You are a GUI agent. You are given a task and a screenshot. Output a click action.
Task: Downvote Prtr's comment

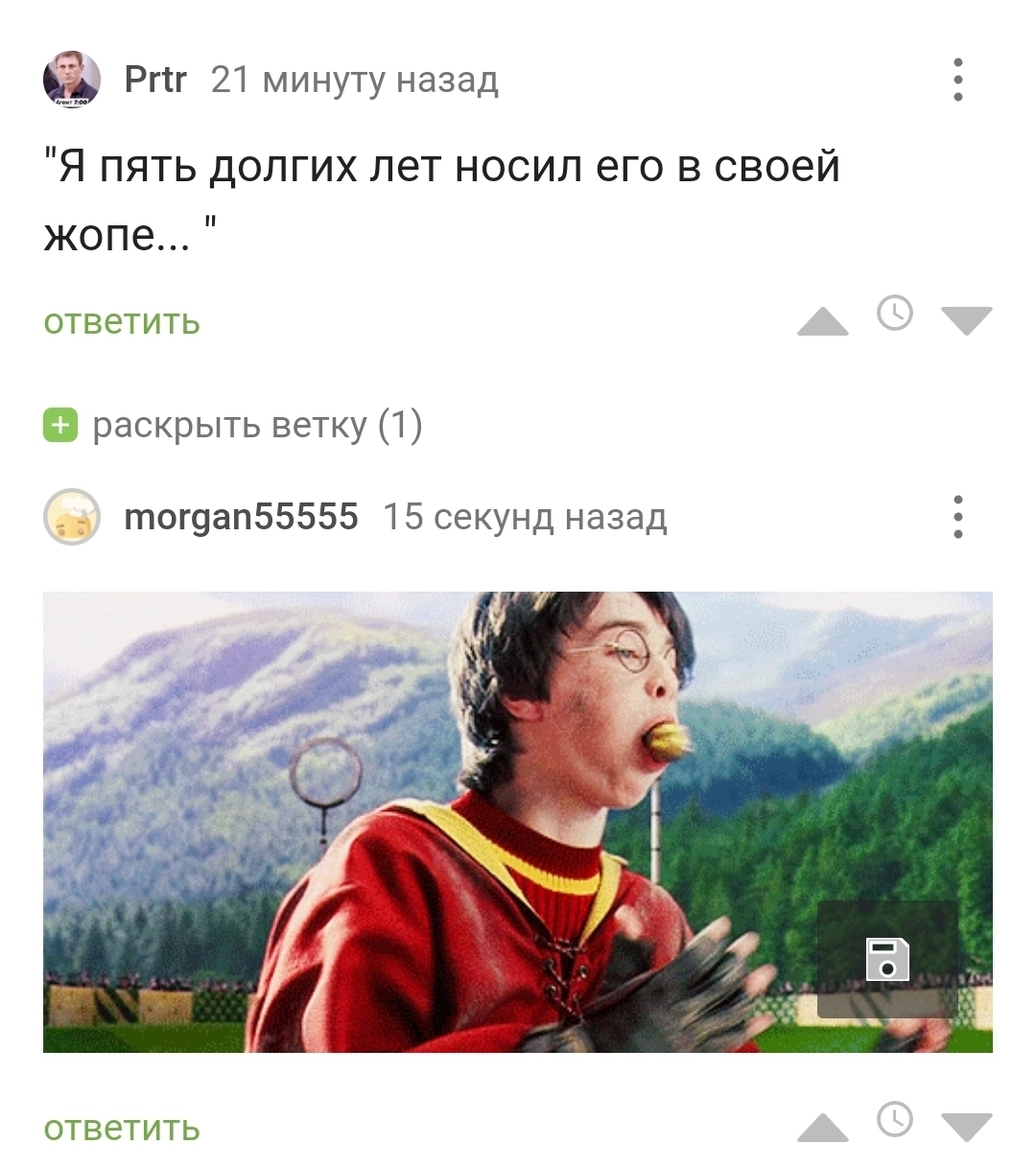(966, 321)
